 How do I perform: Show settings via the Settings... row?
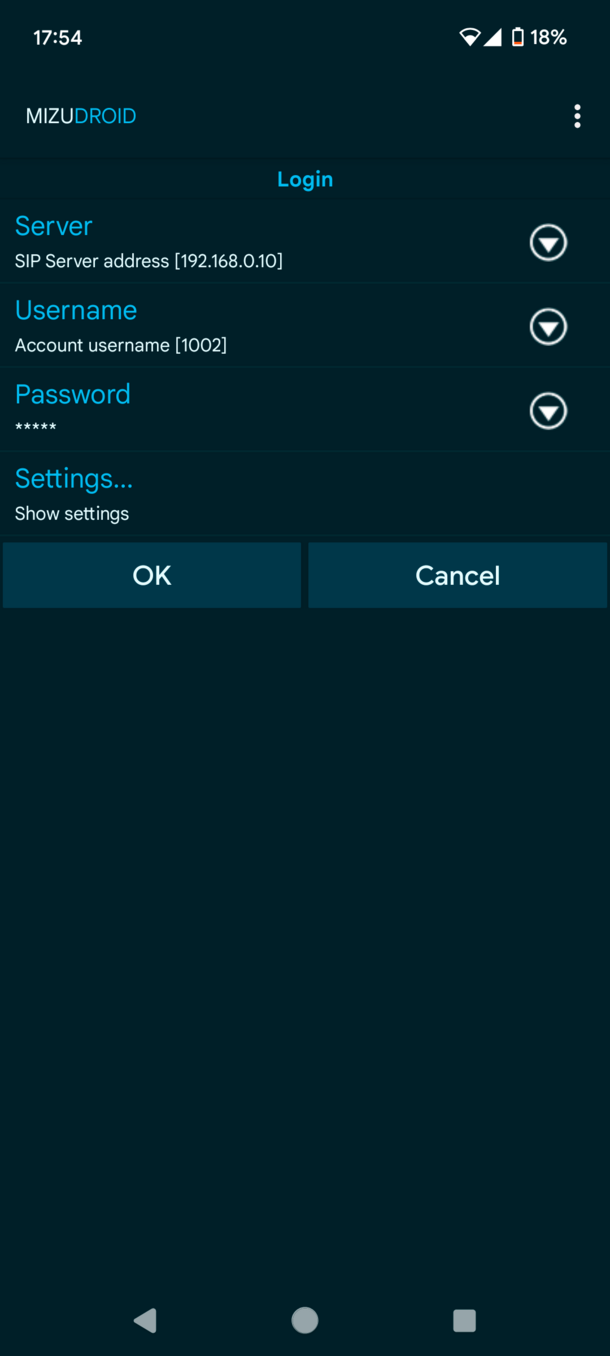305,494
